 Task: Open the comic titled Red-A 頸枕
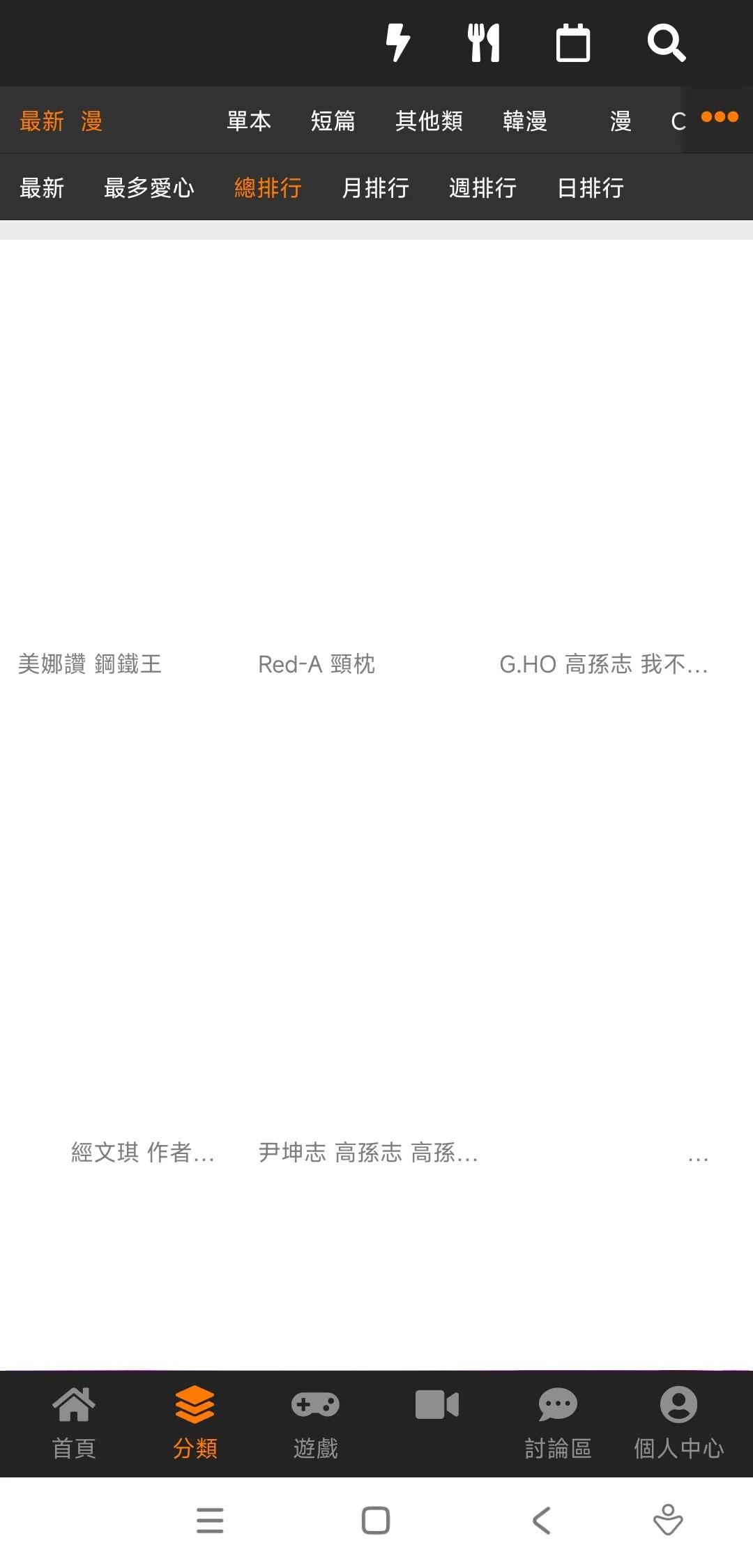[x=317, y=664]
